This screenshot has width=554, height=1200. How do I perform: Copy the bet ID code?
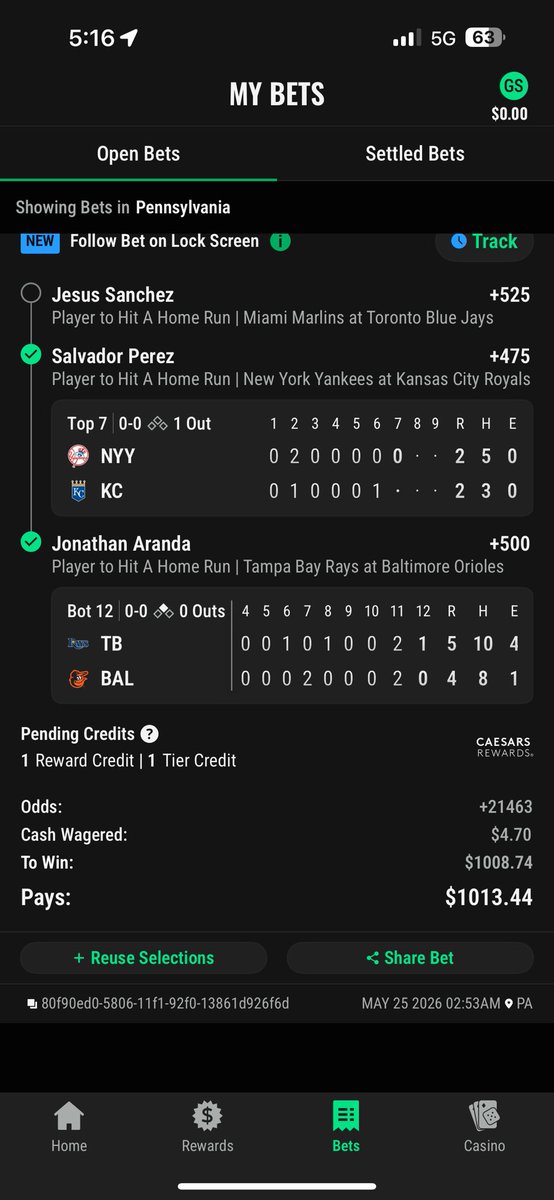click(157, 1002)
